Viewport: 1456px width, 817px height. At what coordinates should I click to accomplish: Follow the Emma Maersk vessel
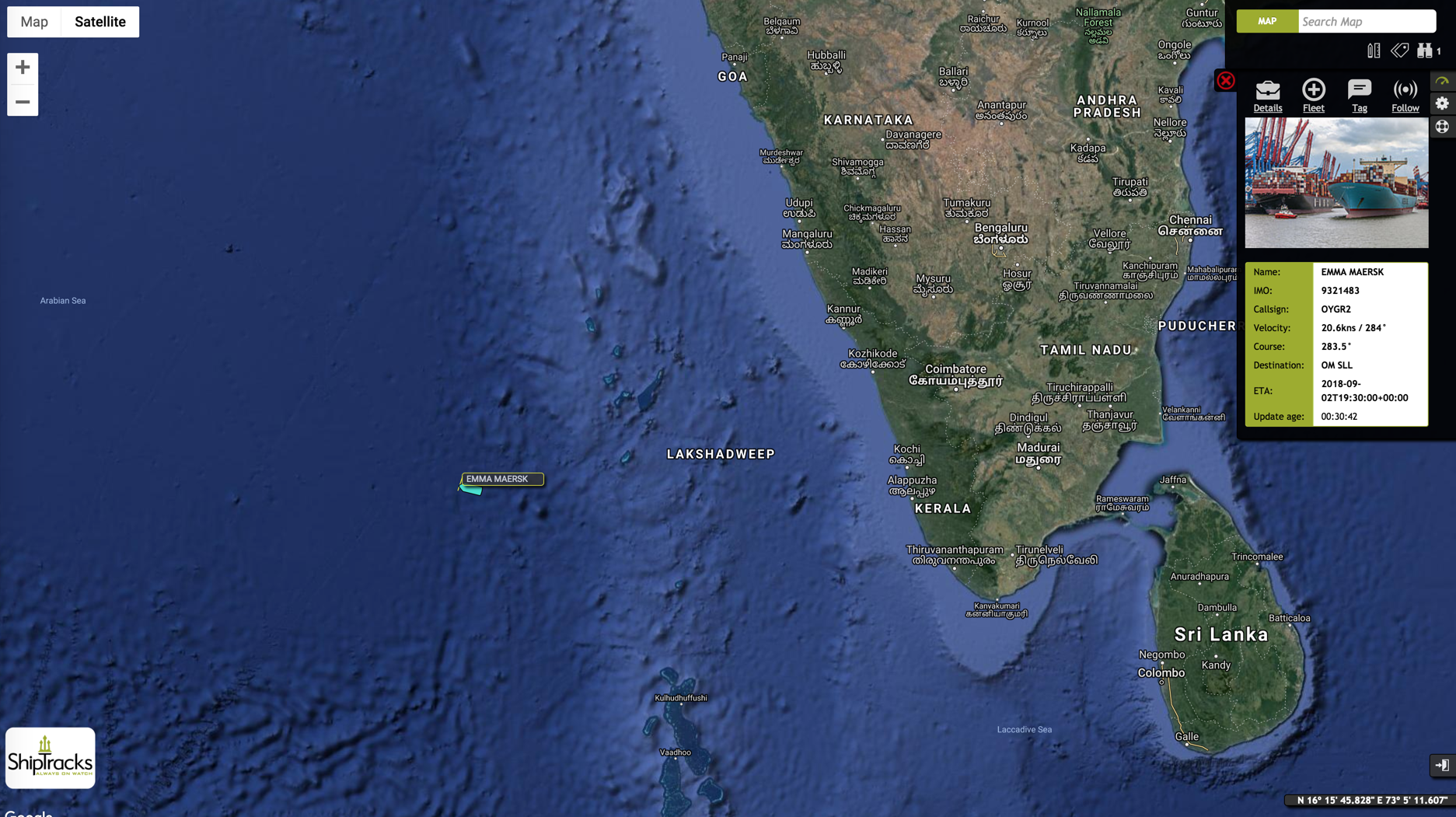point(1405,96)
